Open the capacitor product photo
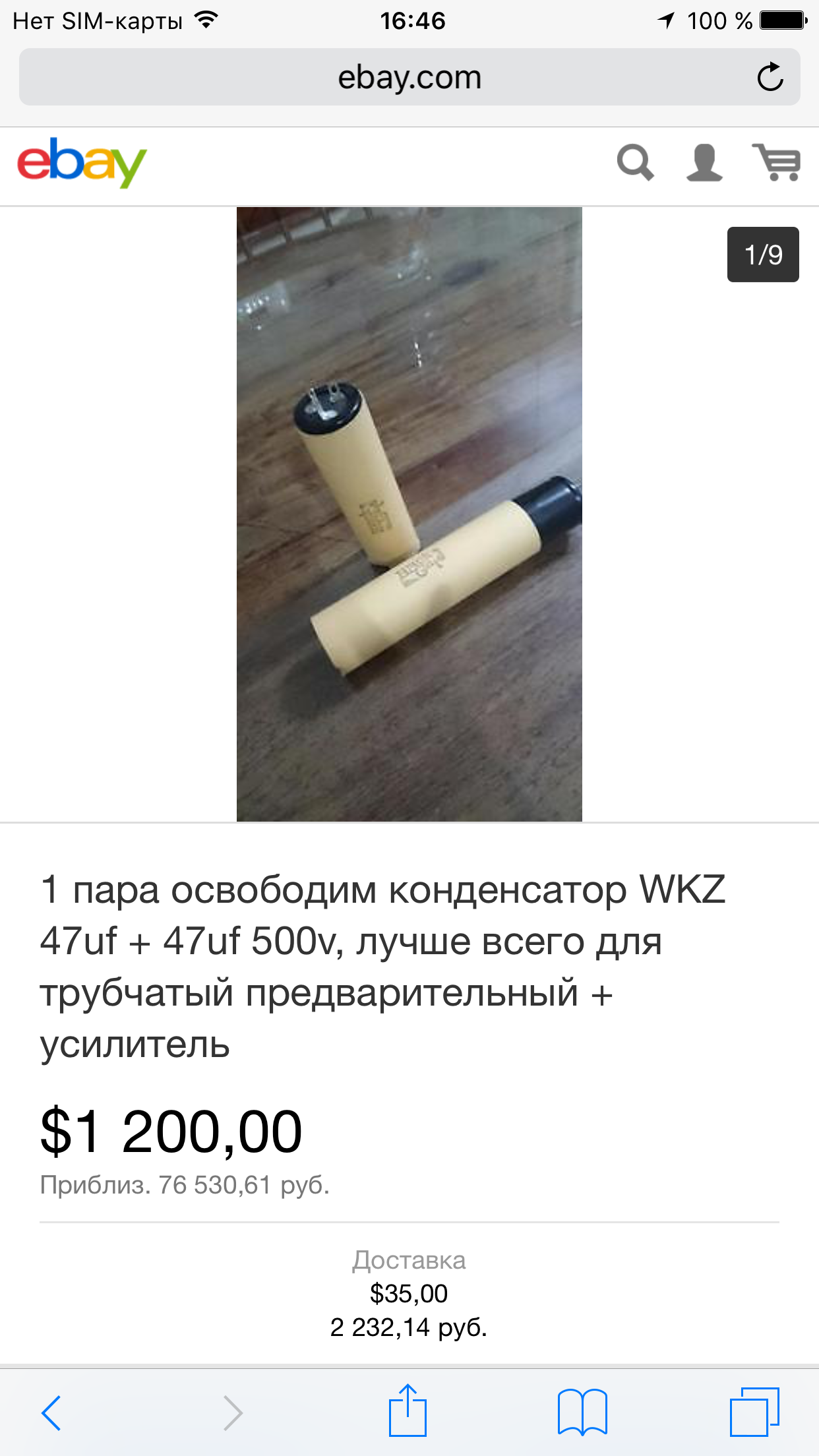The image size is (819, 1456). pyautogui.click(x=409, y=514)
